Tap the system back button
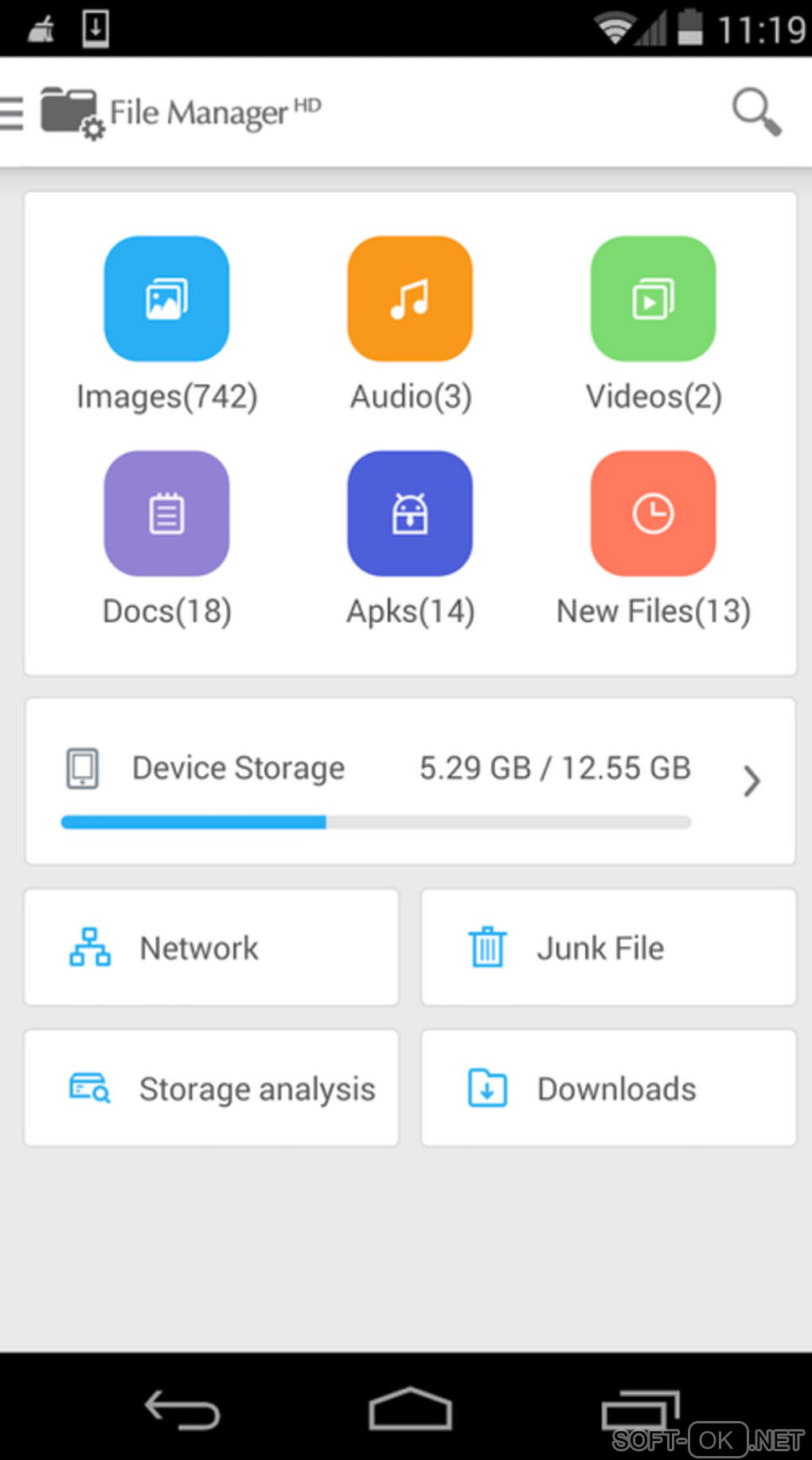812x1460 pixels. tap(182, 1410)
